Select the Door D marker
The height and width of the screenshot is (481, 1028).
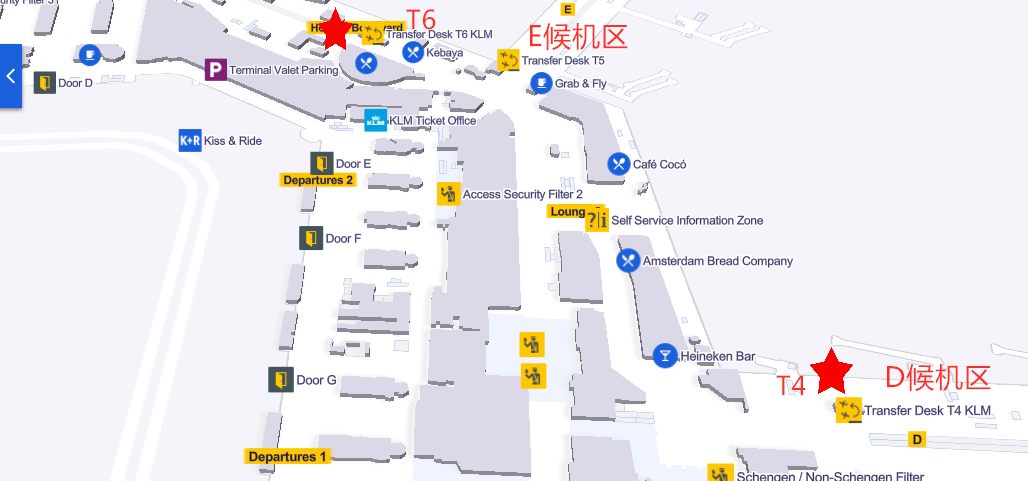pos(45,83)
